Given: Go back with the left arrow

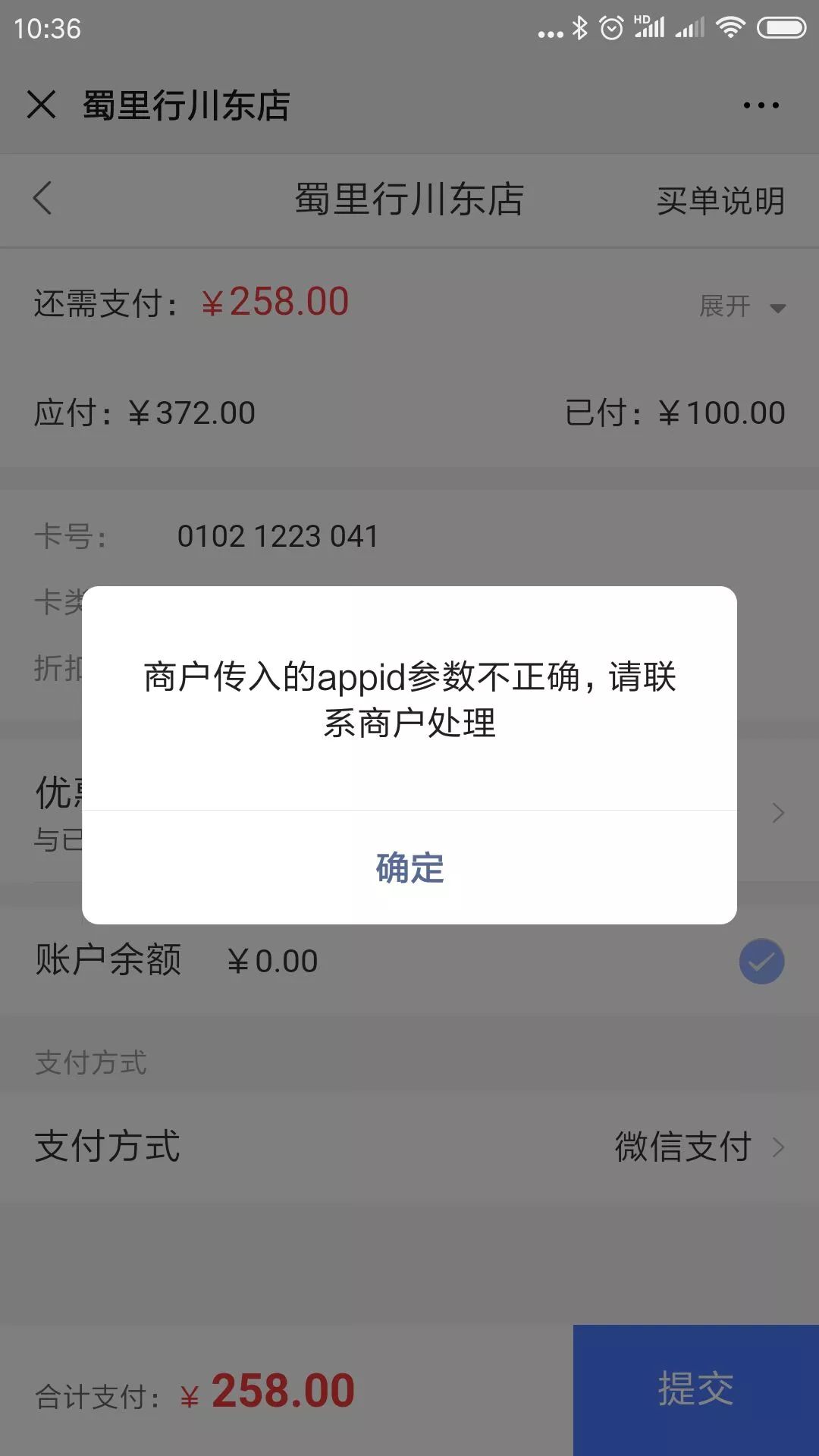Looking at the screenshot, I should tap(43, 199).
